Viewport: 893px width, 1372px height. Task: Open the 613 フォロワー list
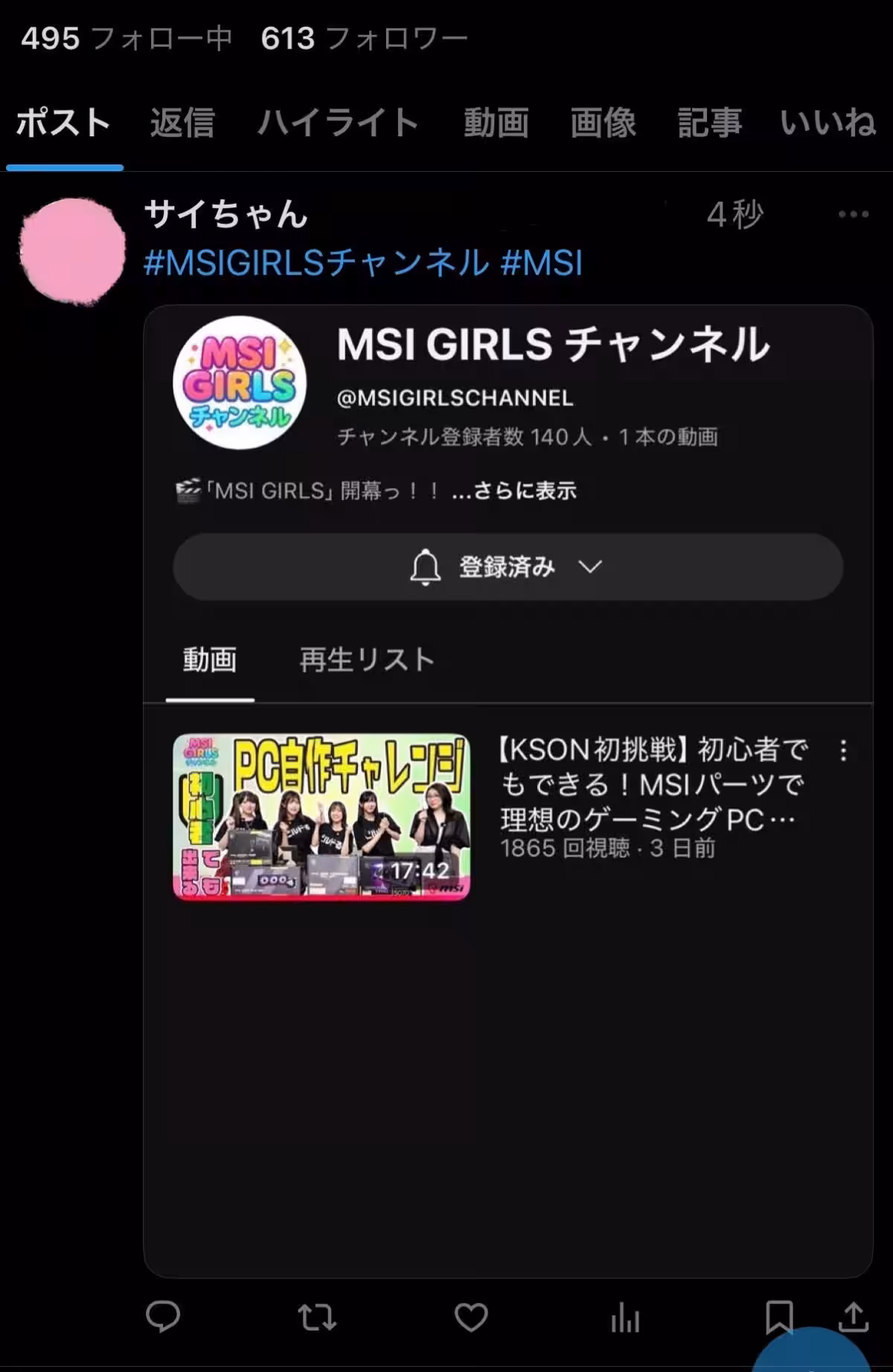(x=364, y=38)
